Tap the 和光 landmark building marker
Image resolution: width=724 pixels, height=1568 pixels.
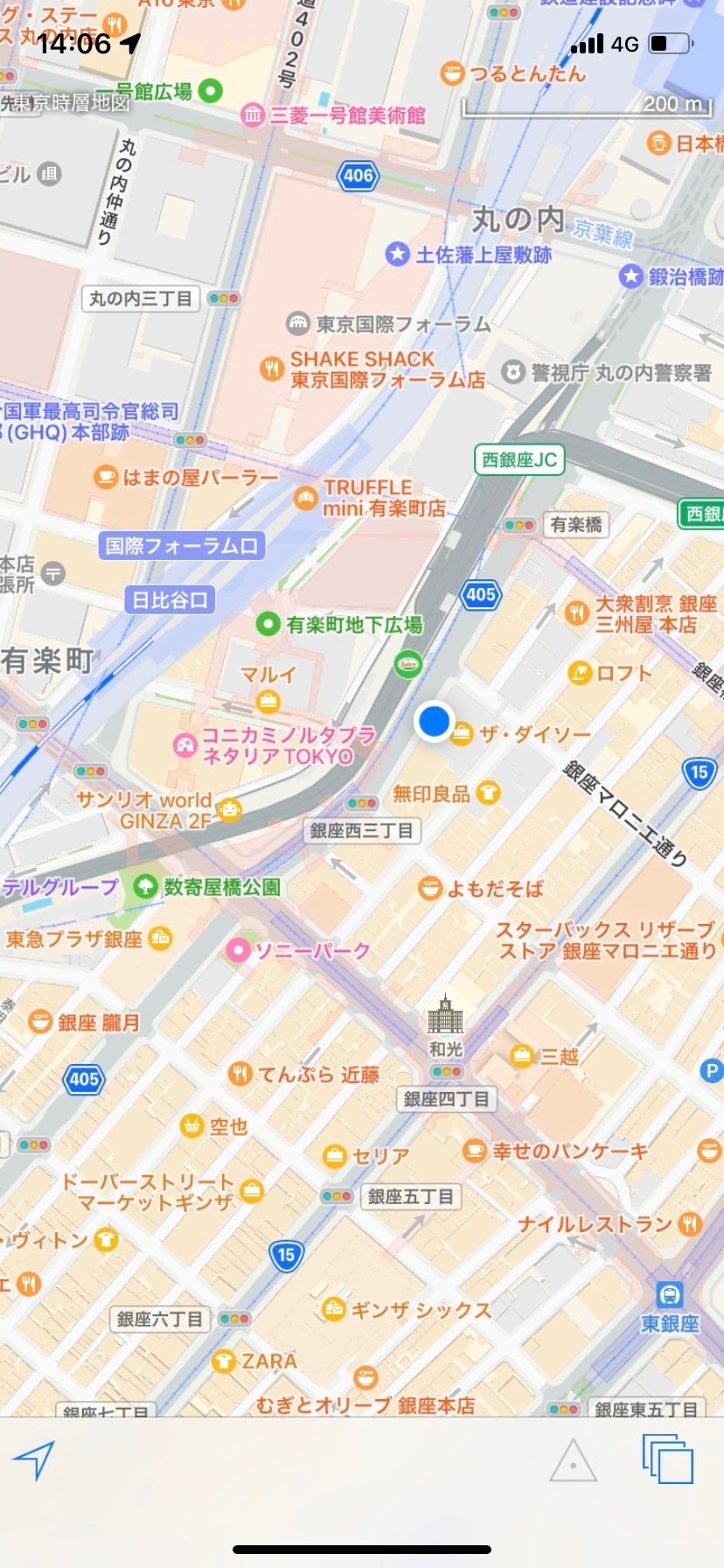[445, 1017]
